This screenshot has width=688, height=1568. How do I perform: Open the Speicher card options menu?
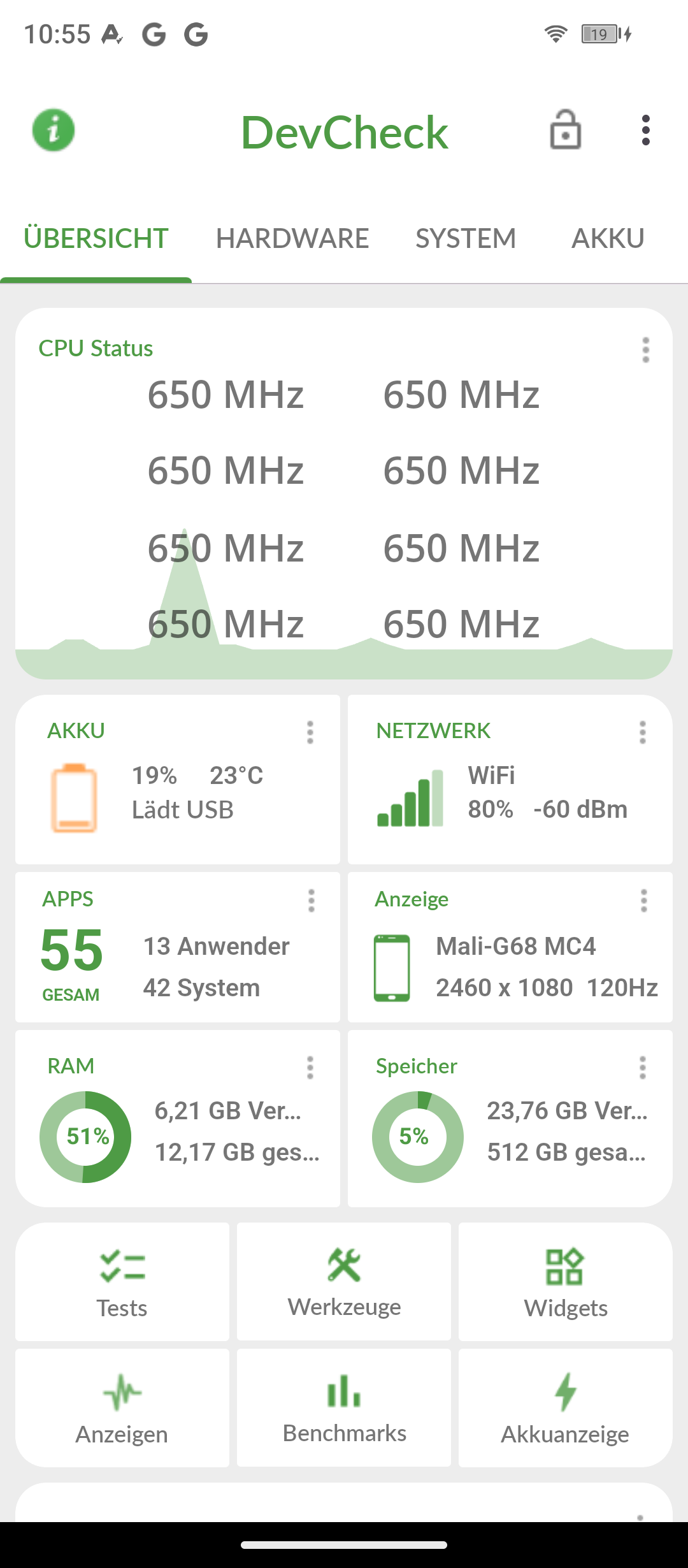click(x=643, y=1068)
